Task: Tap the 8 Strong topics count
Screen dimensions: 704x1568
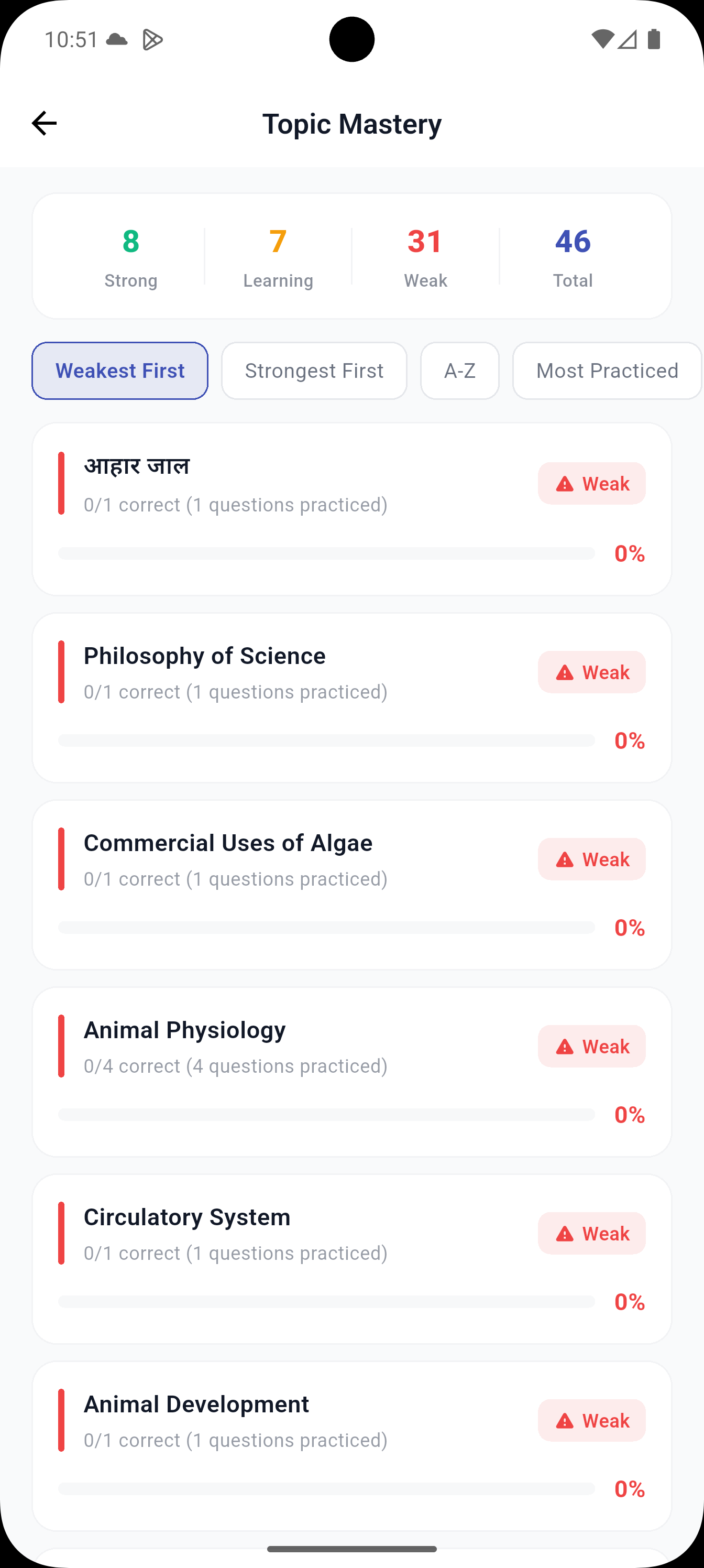Action: pyautogui.click(x=130, y=255)
